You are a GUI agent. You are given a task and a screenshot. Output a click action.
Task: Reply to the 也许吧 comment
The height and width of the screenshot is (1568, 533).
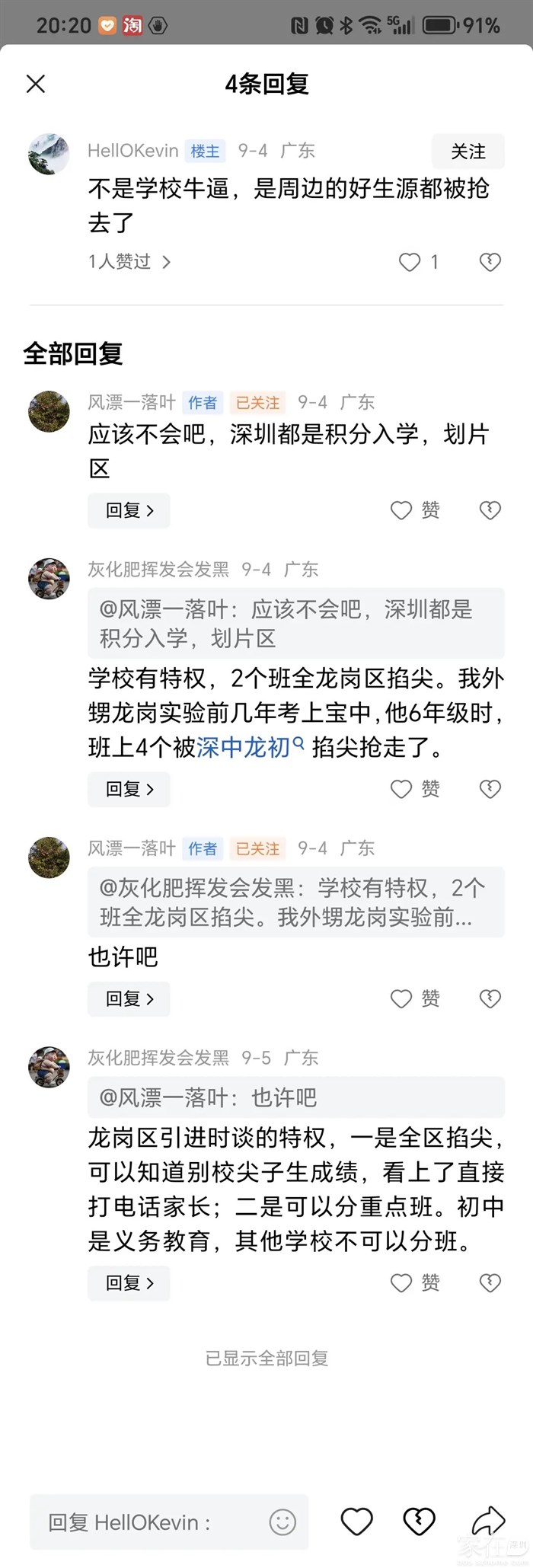click(129, 998)
